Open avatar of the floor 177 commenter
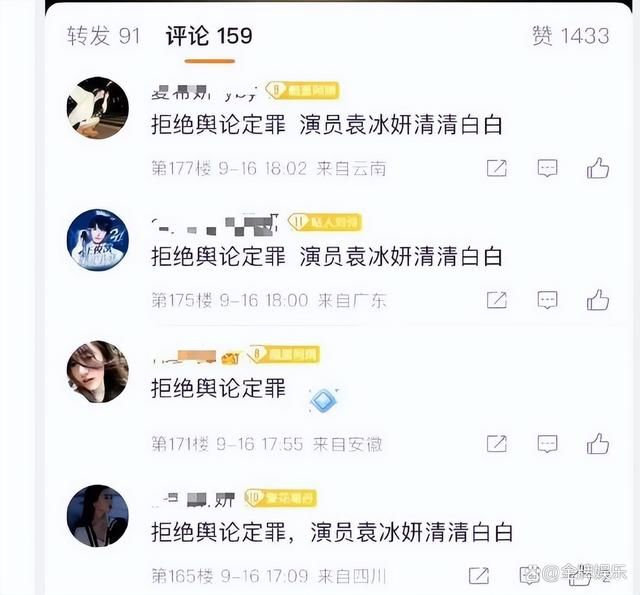The width and height of the screenshot is (640, 595). 97,107
